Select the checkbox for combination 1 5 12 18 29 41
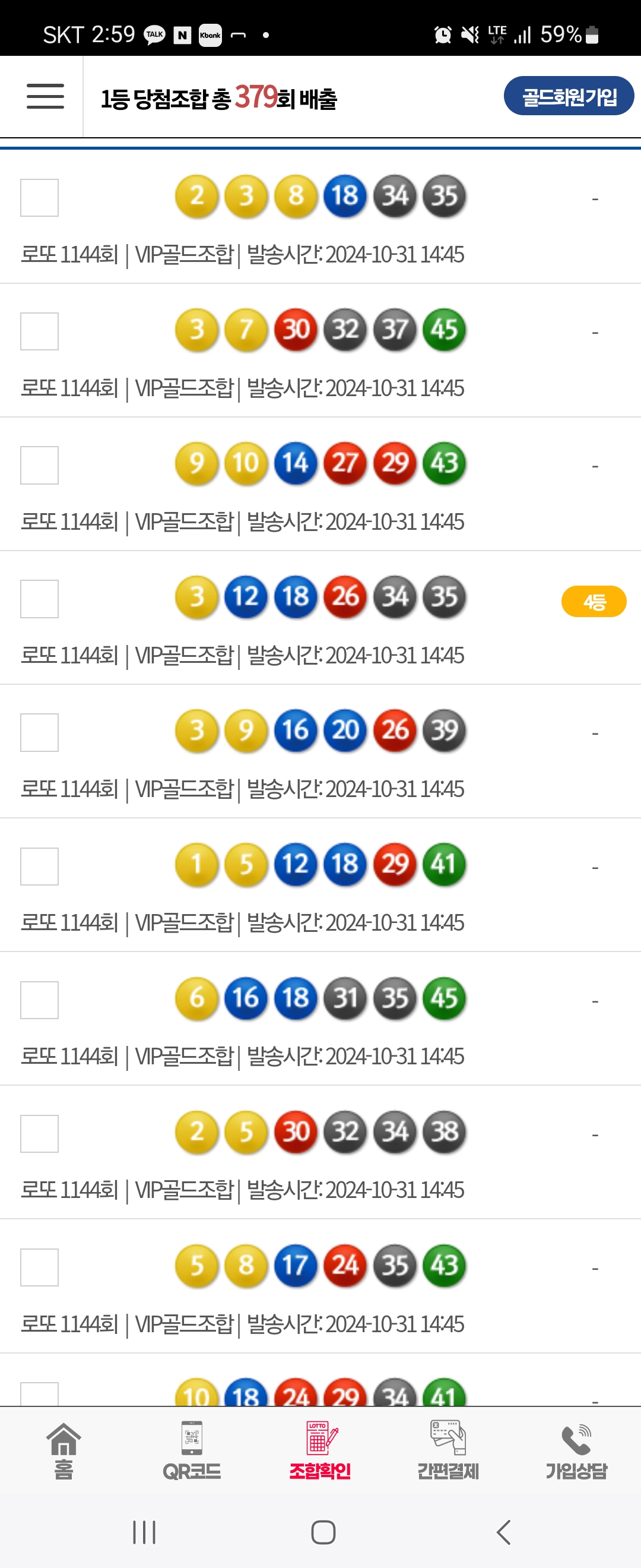The image size is (641, 1568). pyautogui.click(x=40, y=866)
